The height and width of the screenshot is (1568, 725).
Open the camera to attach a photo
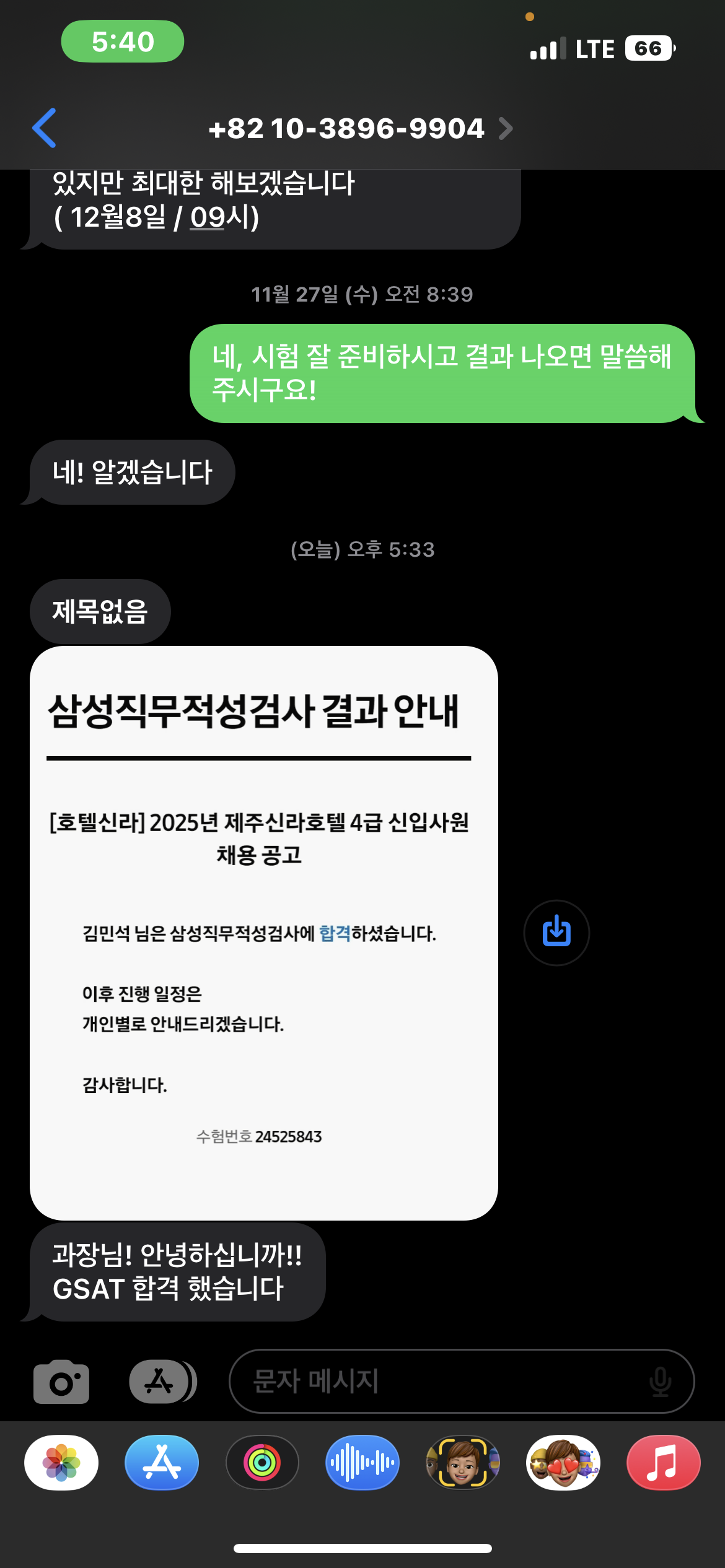coord(61,1381)
